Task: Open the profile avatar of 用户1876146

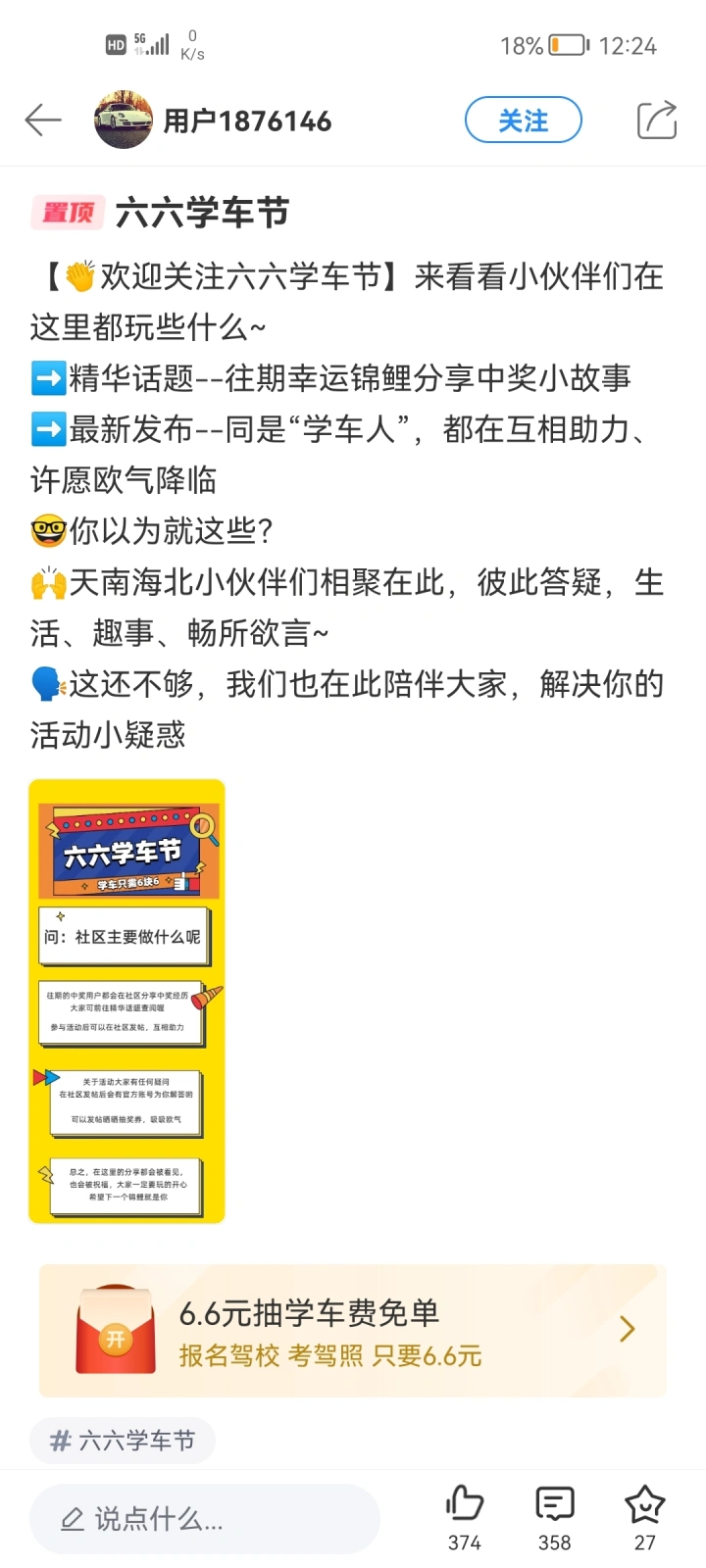Action: (124, 121)
